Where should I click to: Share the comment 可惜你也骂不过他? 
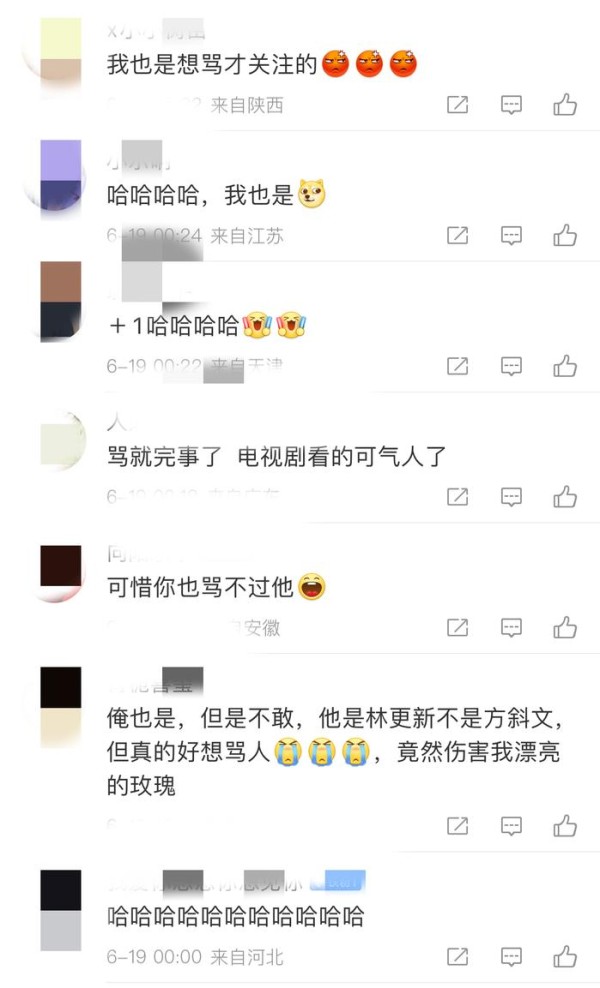(458, 628)
